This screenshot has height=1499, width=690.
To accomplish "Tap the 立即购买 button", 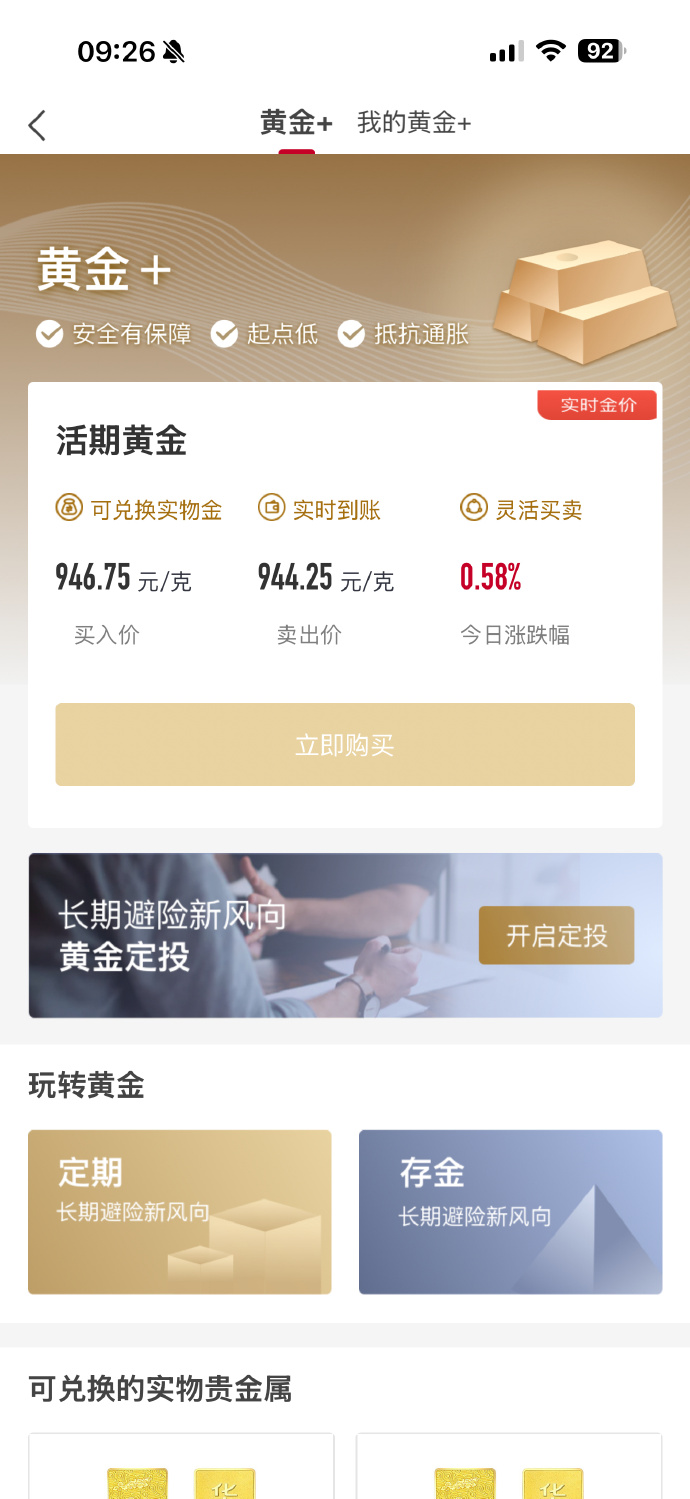I will click(x=345, y=745).
